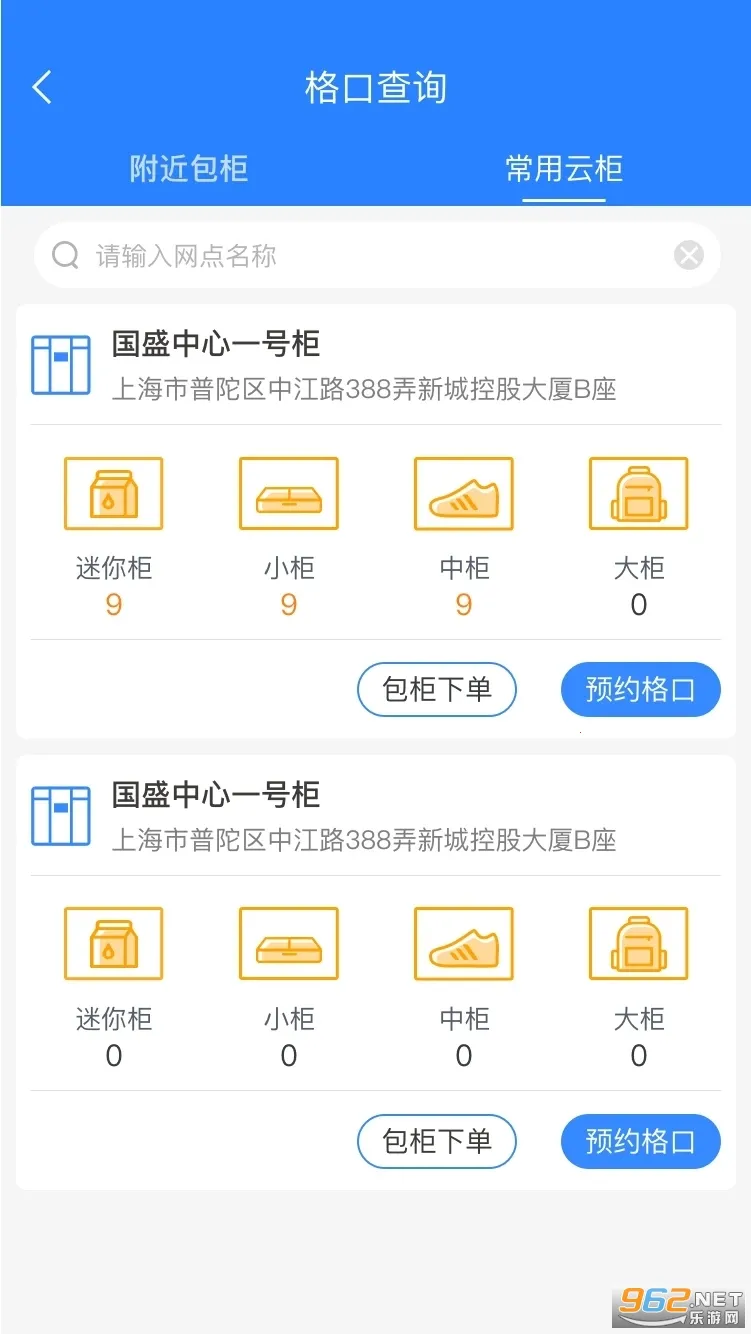Switch to the 附近包柜 tab
The width and height of the screenshot is (751, 1334).
tap(188, 168)
